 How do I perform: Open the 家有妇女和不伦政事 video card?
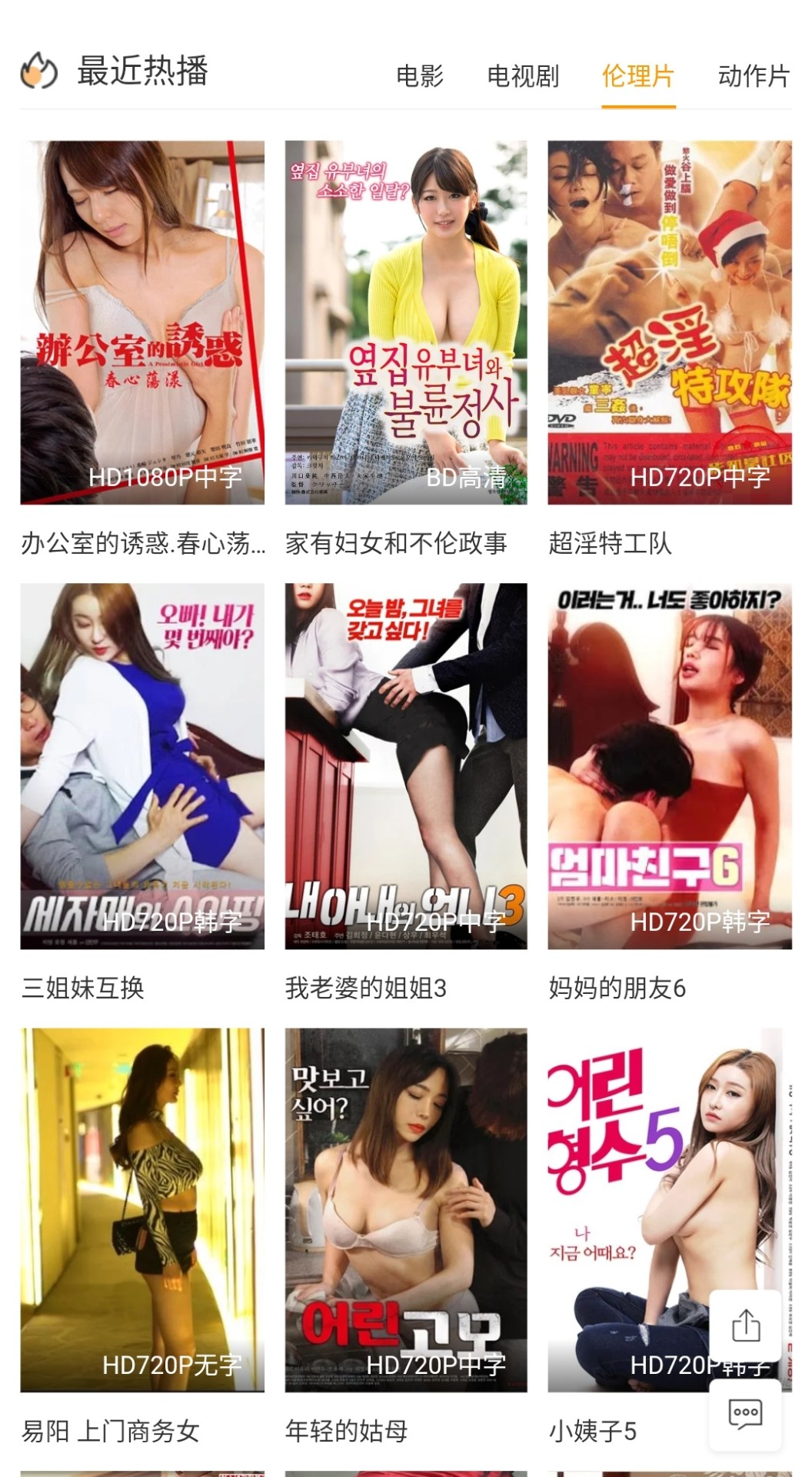[406, 323]
